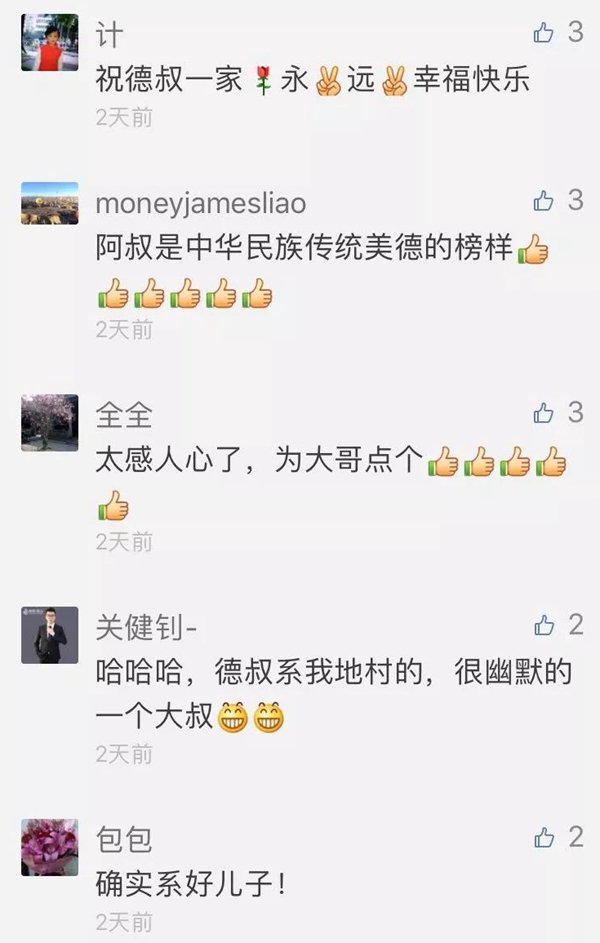Image resolution: width=600 pixels, height=943 pixels.
Task: Open moneyjamesliao's avatar
Action: (49, 203)
